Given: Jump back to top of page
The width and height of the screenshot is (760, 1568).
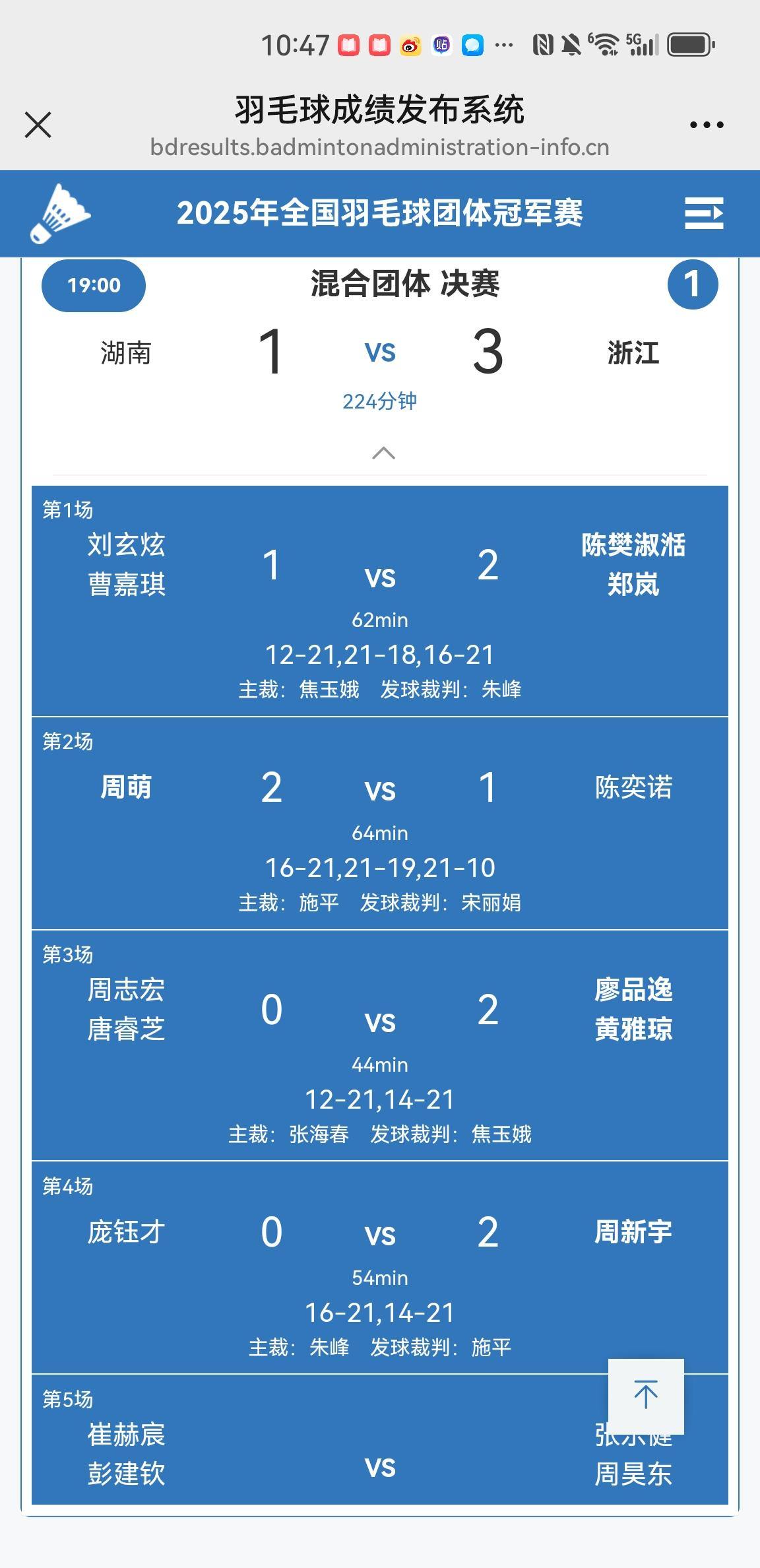Looking at the screenshot, I should [646, 1396].
